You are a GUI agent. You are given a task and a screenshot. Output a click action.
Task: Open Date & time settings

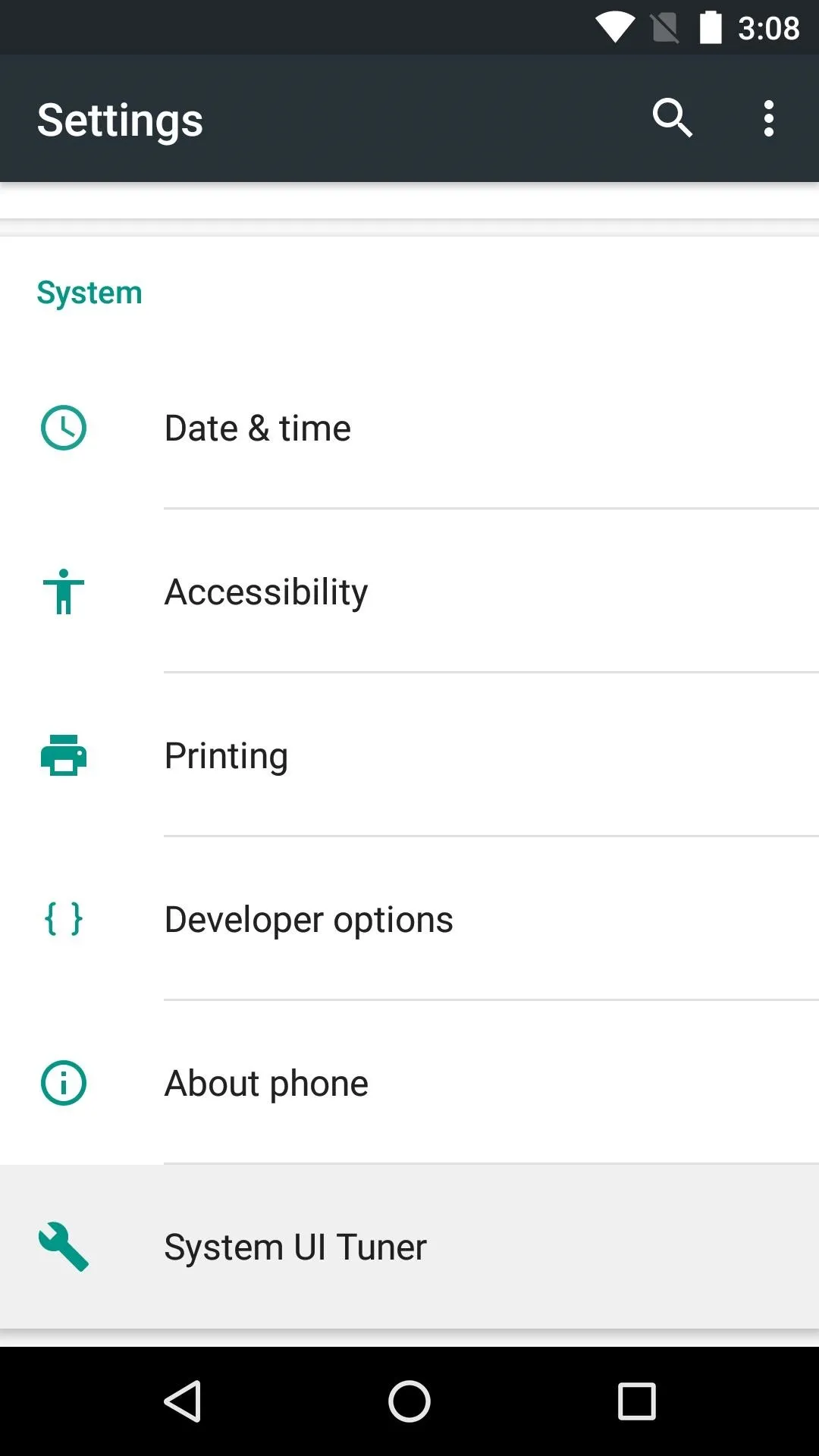(x=409, y=428)
